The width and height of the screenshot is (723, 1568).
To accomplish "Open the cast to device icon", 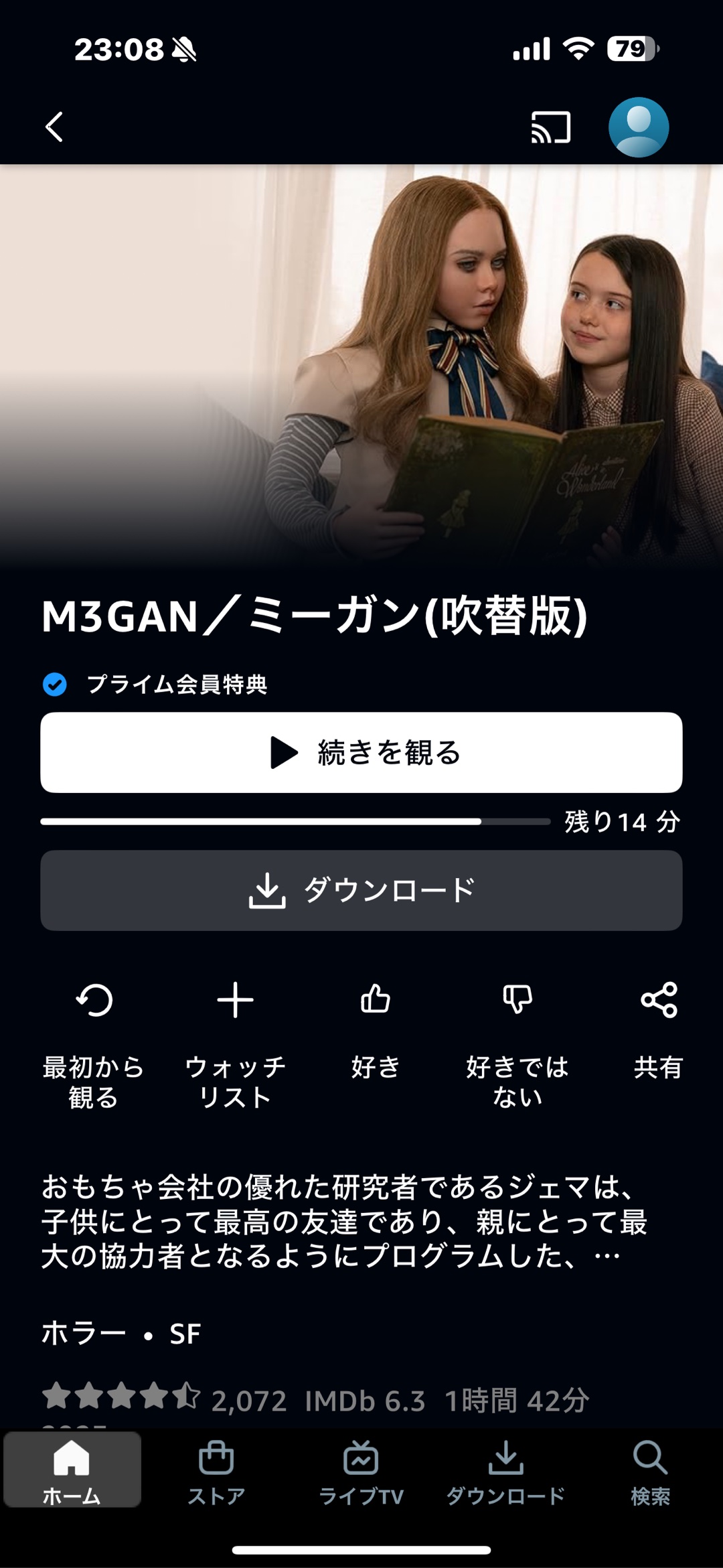I will click(550, 127).
